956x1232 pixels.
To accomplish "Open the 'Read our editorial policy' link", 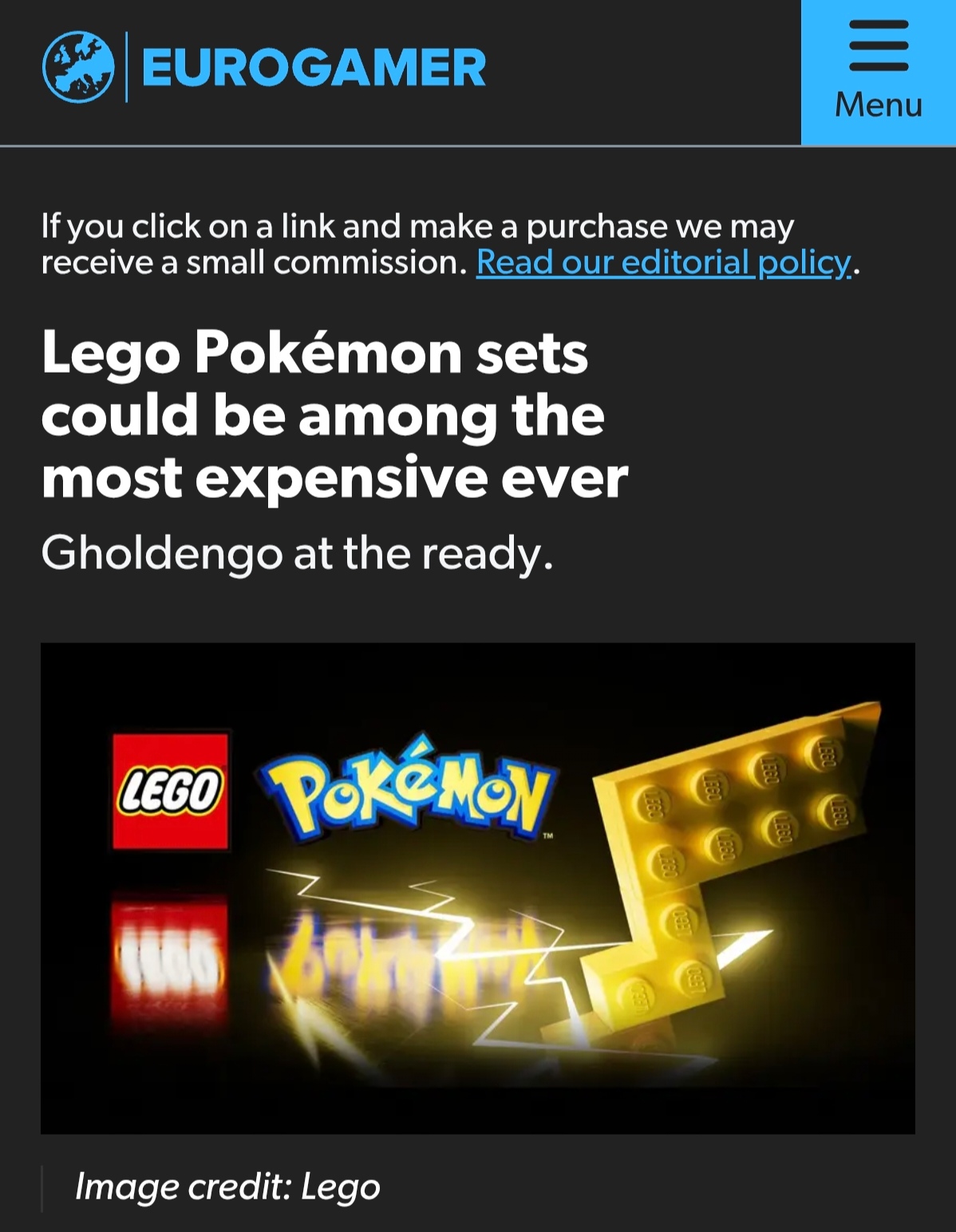I will tap(663, 263).
